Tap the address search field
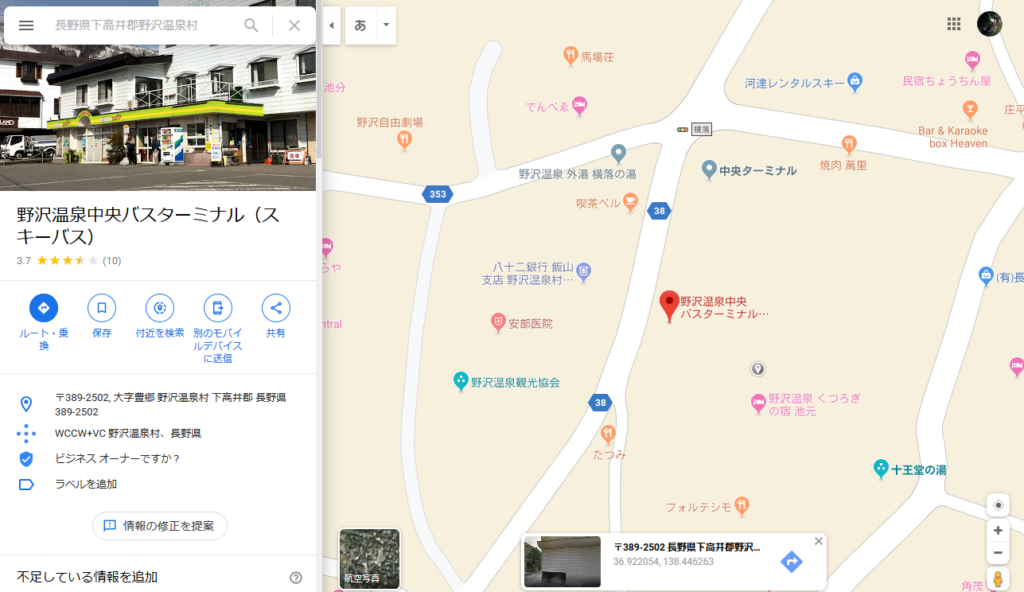1024x592 pixels. tap(140, 25)
